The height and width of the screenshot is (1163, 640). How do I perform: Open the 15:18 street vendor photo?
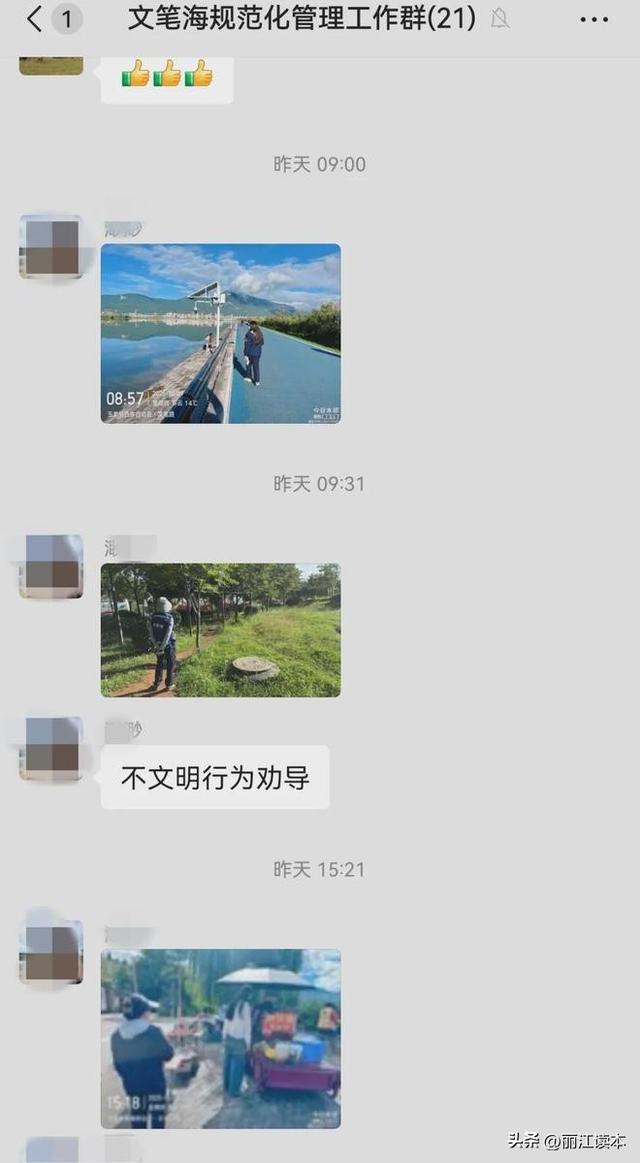220,1038
